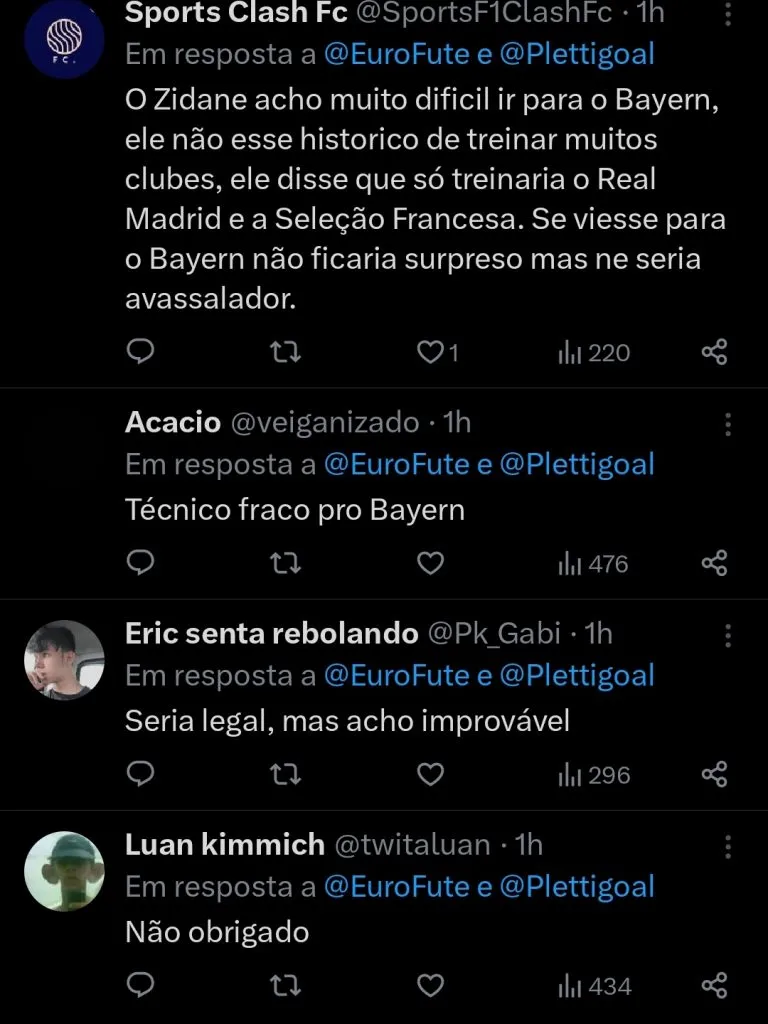This screenshot has width=768, height=1024.
Task: Click Sports Clash Fc's circular avatar
Action: (x=64, y=38)
